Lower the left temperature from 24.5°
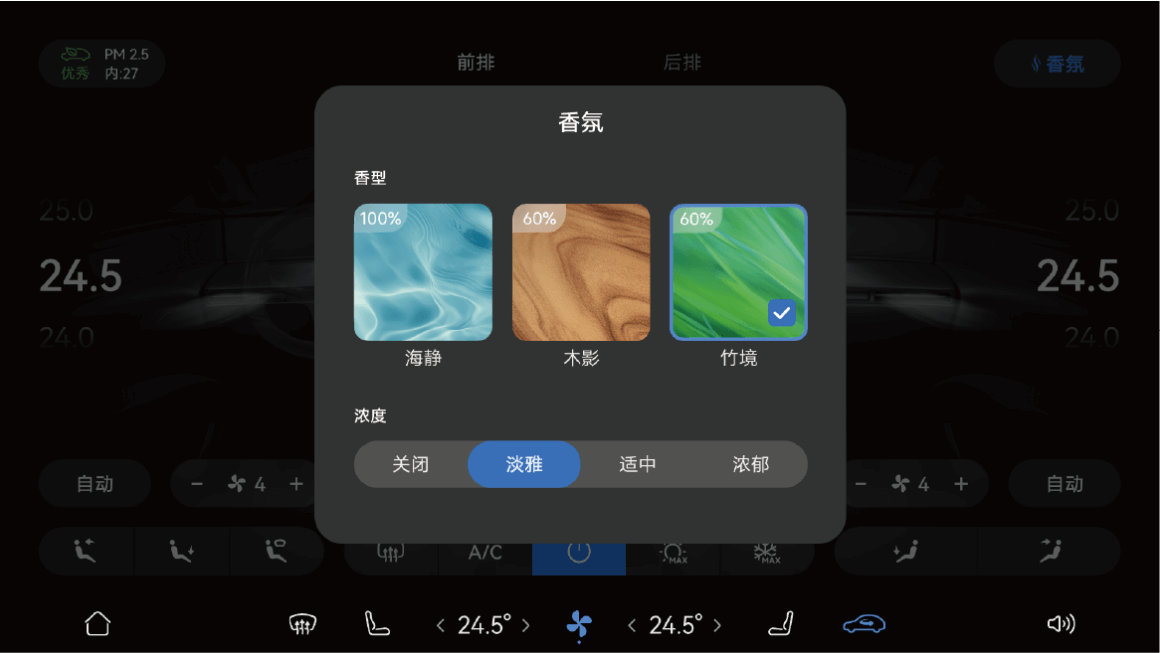This screenshot has height=653, width=1160. coord(440,625)
